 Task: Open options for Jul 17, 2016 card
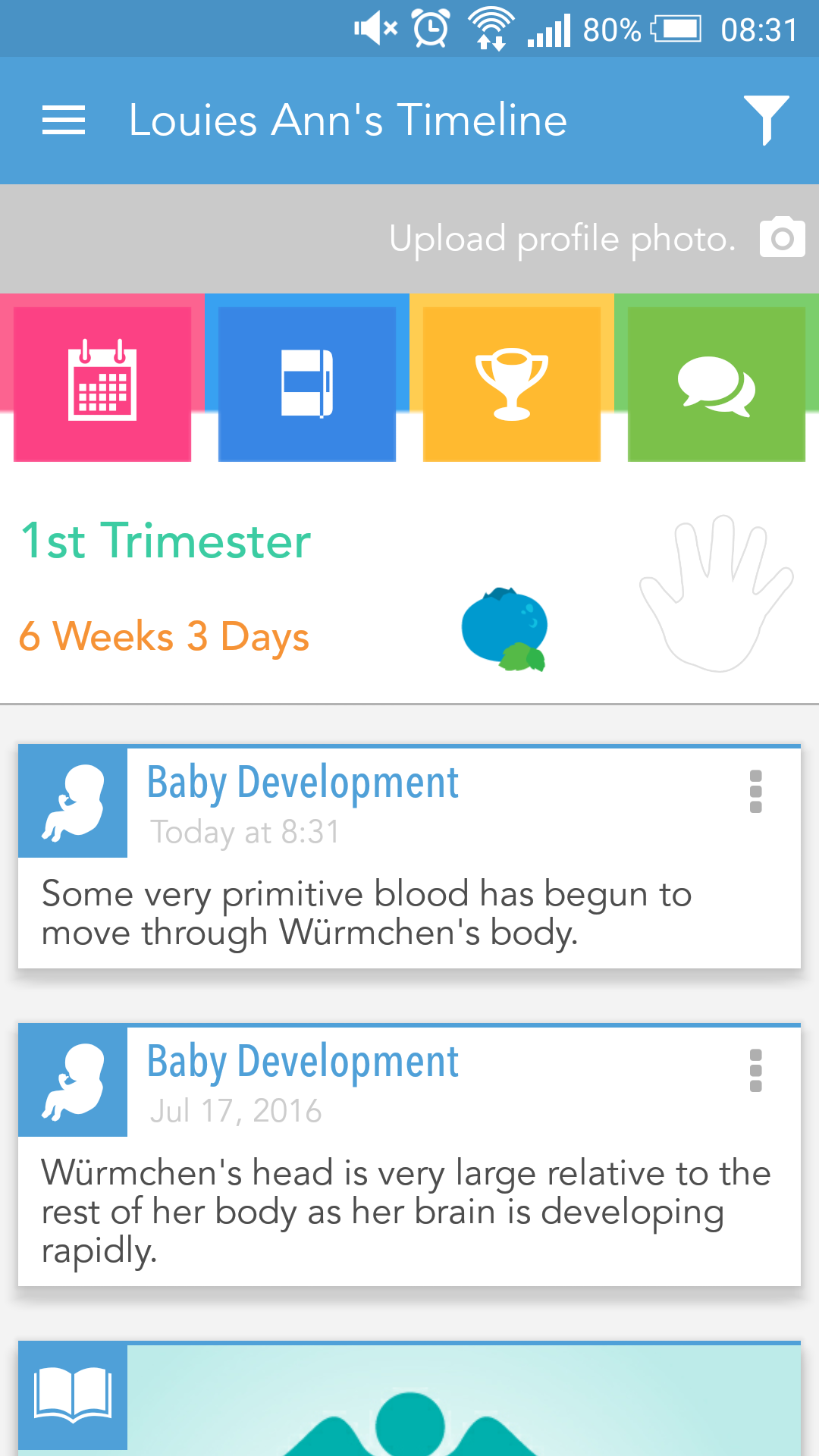pos(755,1071)
